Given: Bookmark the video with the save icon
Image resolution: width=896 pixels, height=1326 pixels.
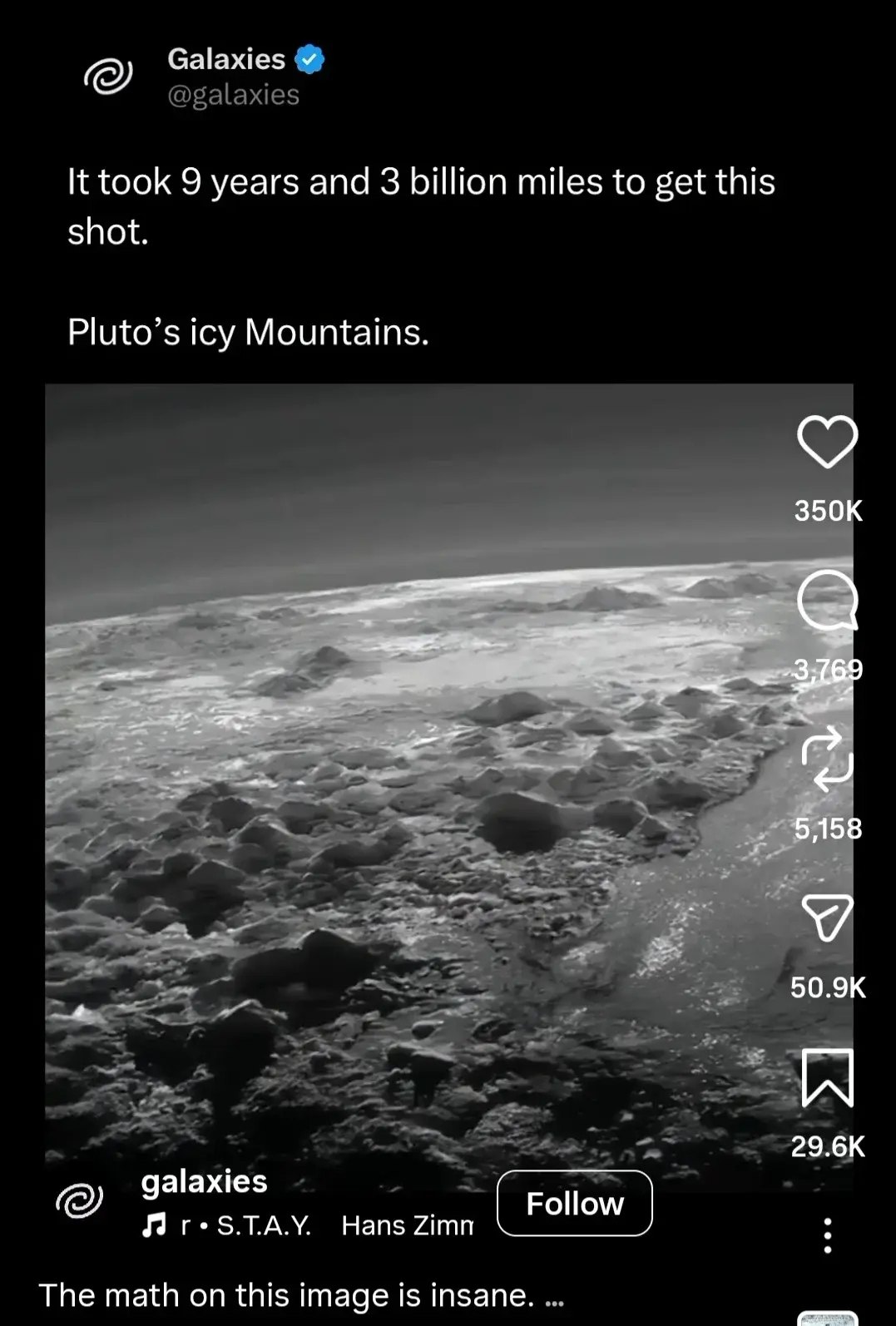Looking at the screenshot, I should tap(828, 1078).
